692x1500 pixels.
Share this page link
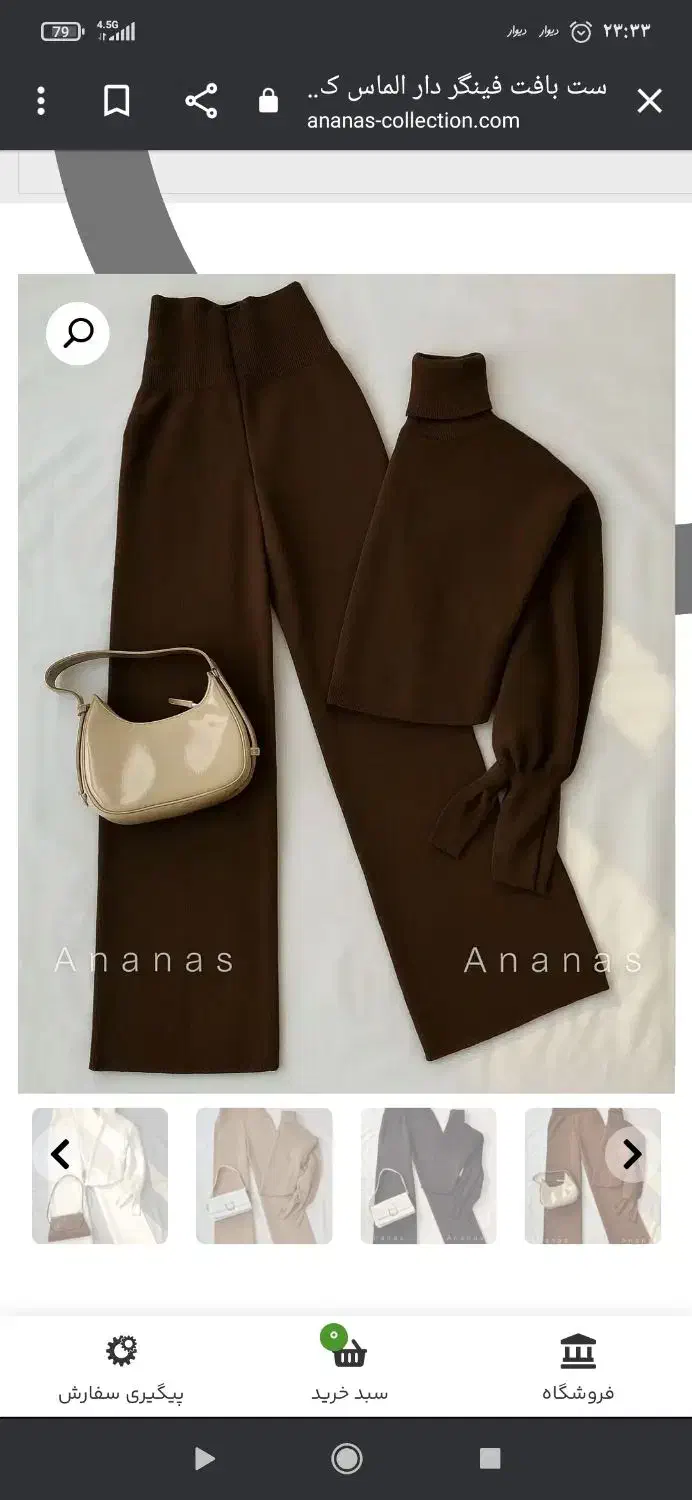click(x=201, y=101)
